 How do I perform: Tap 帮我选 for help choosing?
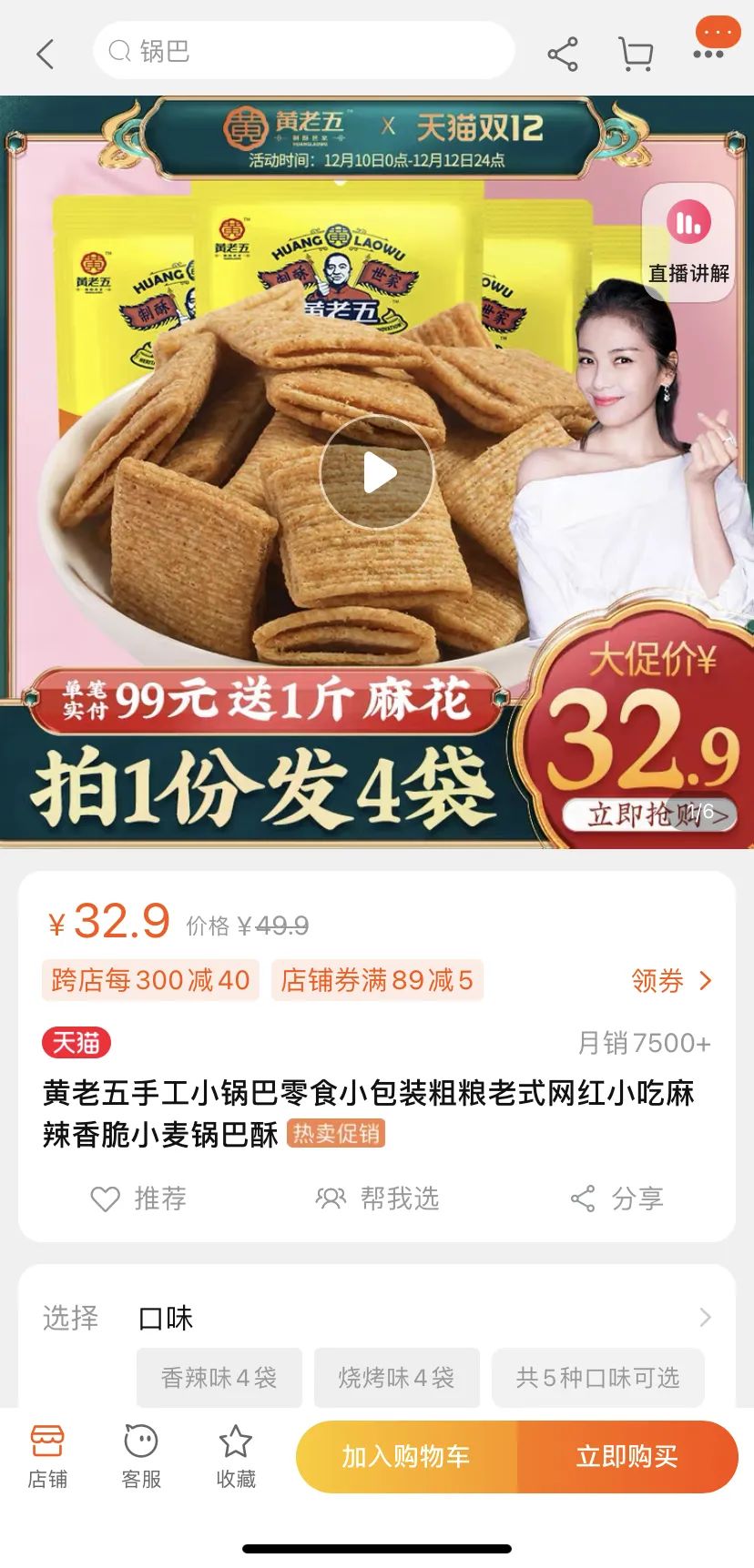click(377, 1199)
